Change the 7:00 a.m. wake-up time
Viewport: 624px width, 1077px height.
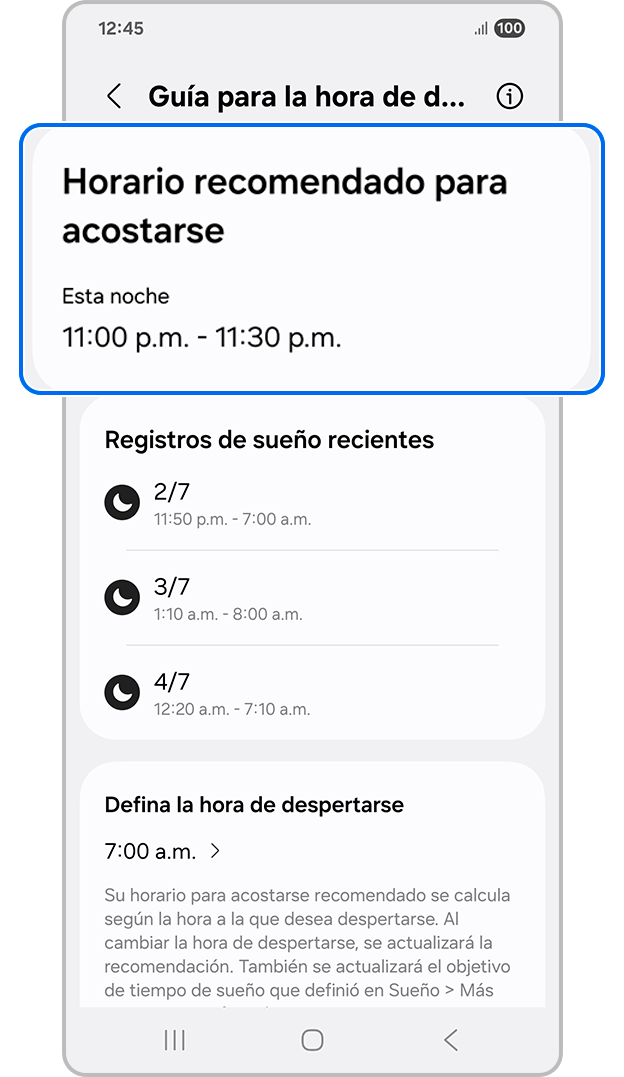point(163,852)
